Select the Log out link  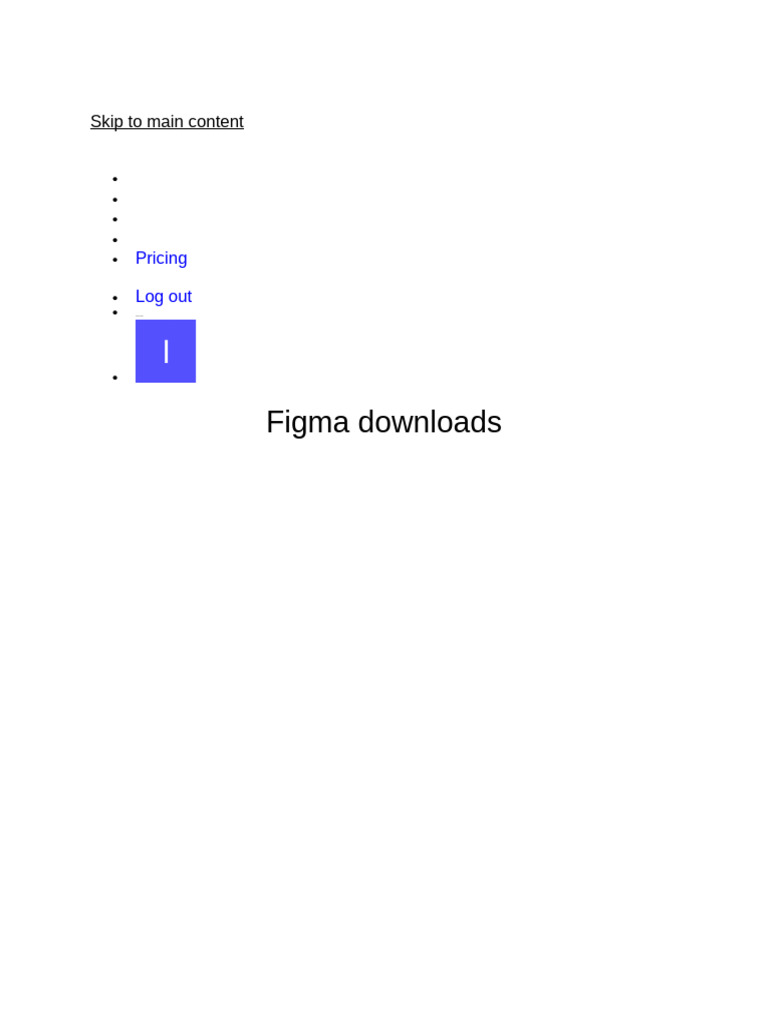[x=163, y=296]
